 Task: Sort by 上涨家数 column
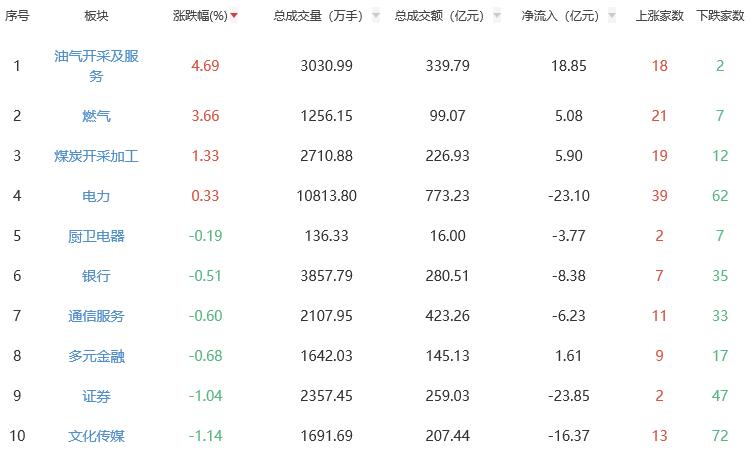[x=659, y=16]
